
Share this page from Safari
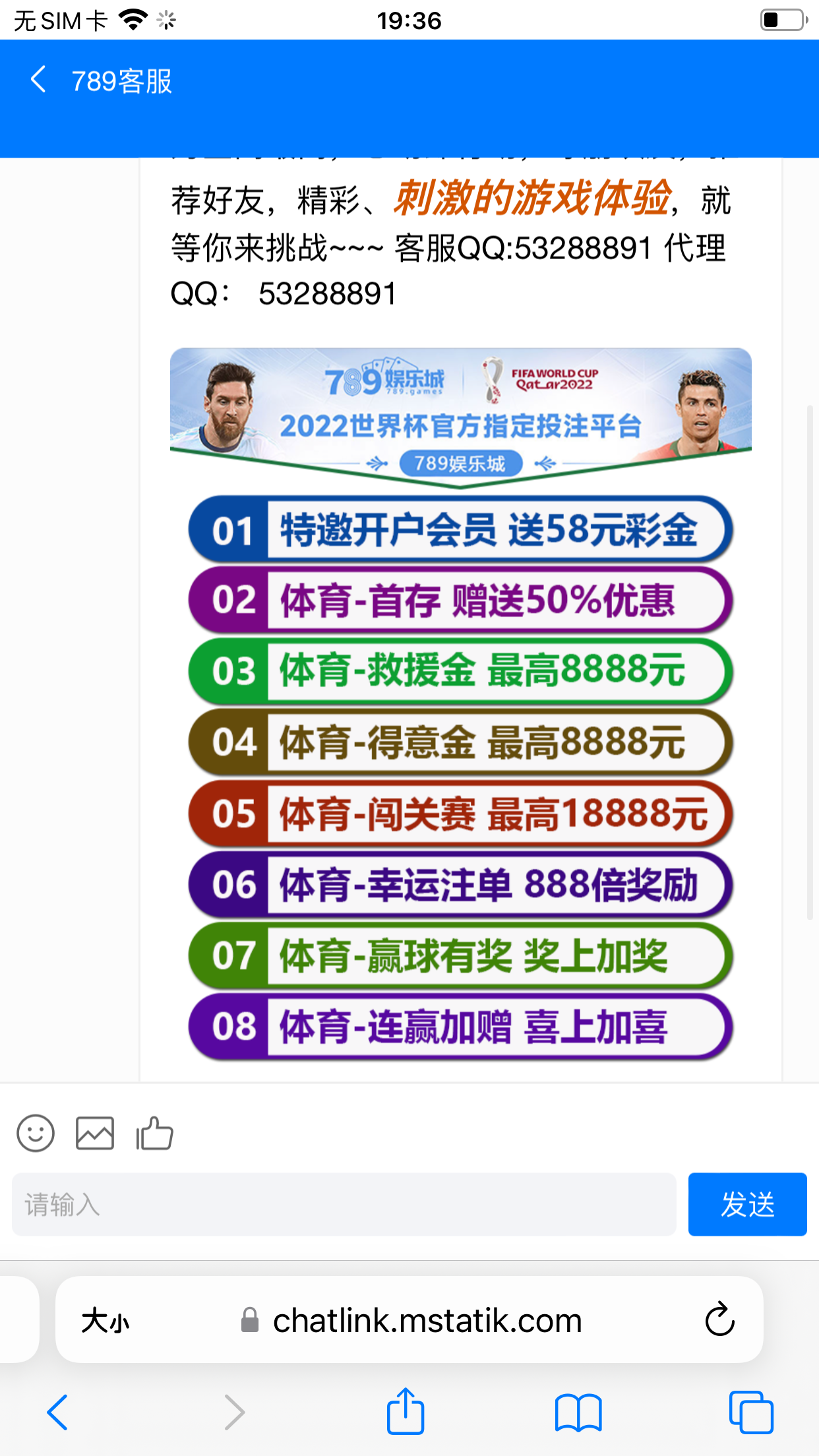click(405, 1412)
